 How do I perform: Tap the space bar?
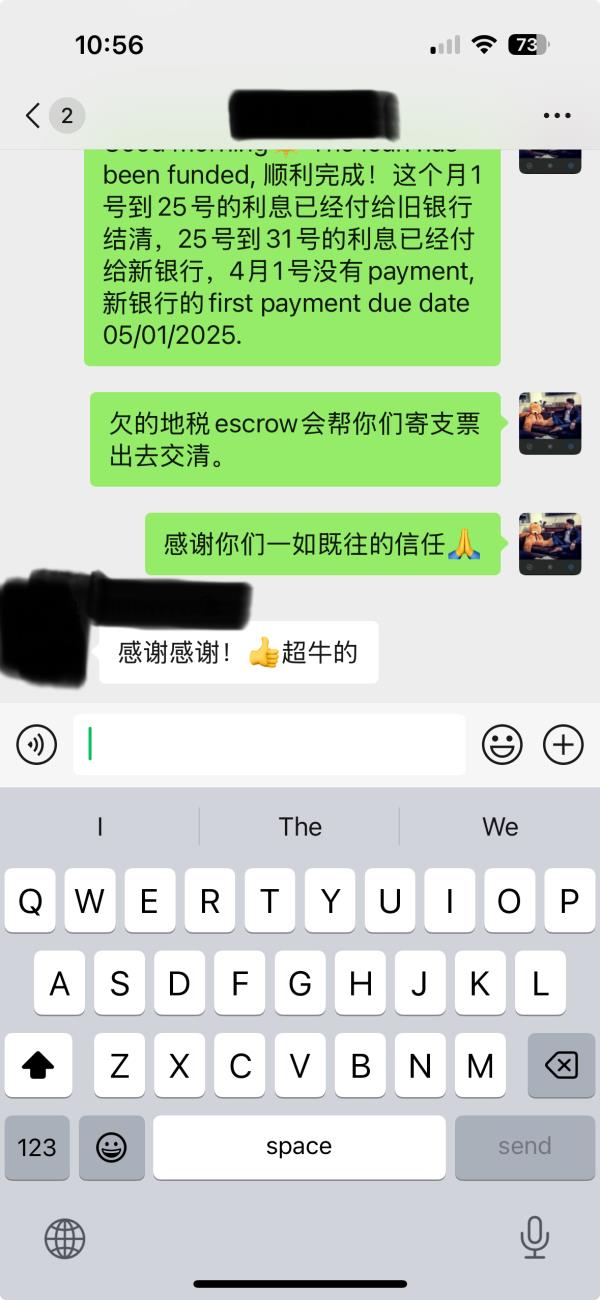[299, 1147]
